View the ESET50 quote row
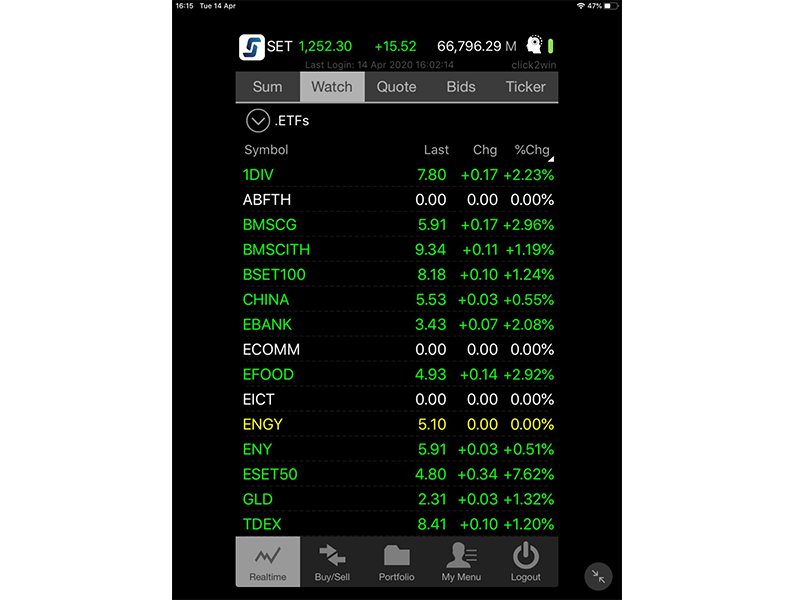Screen dimensions: 795x600 click(x=397, y=474)
